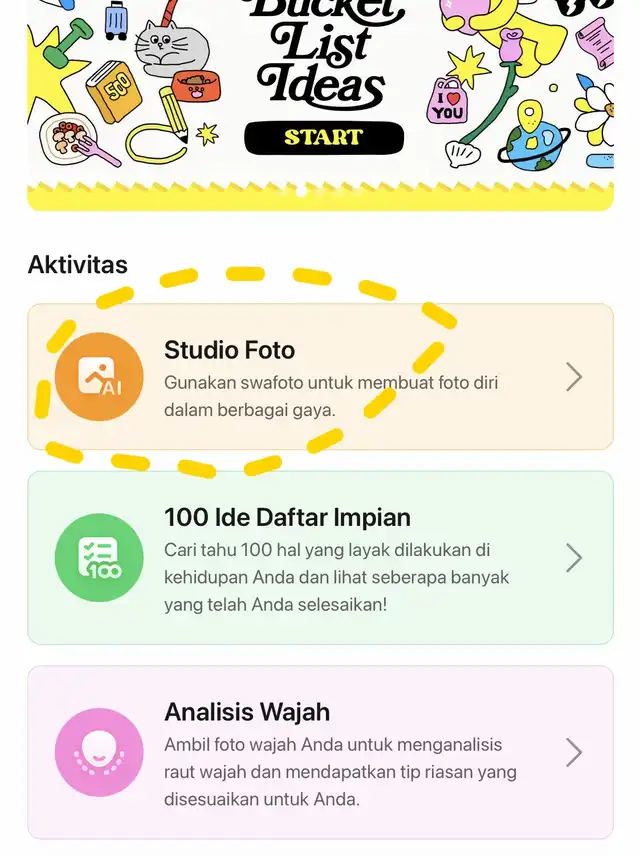Open 100 Ide Daftar Impian card
Screen dimensions: 640x856
pos(320,557)
